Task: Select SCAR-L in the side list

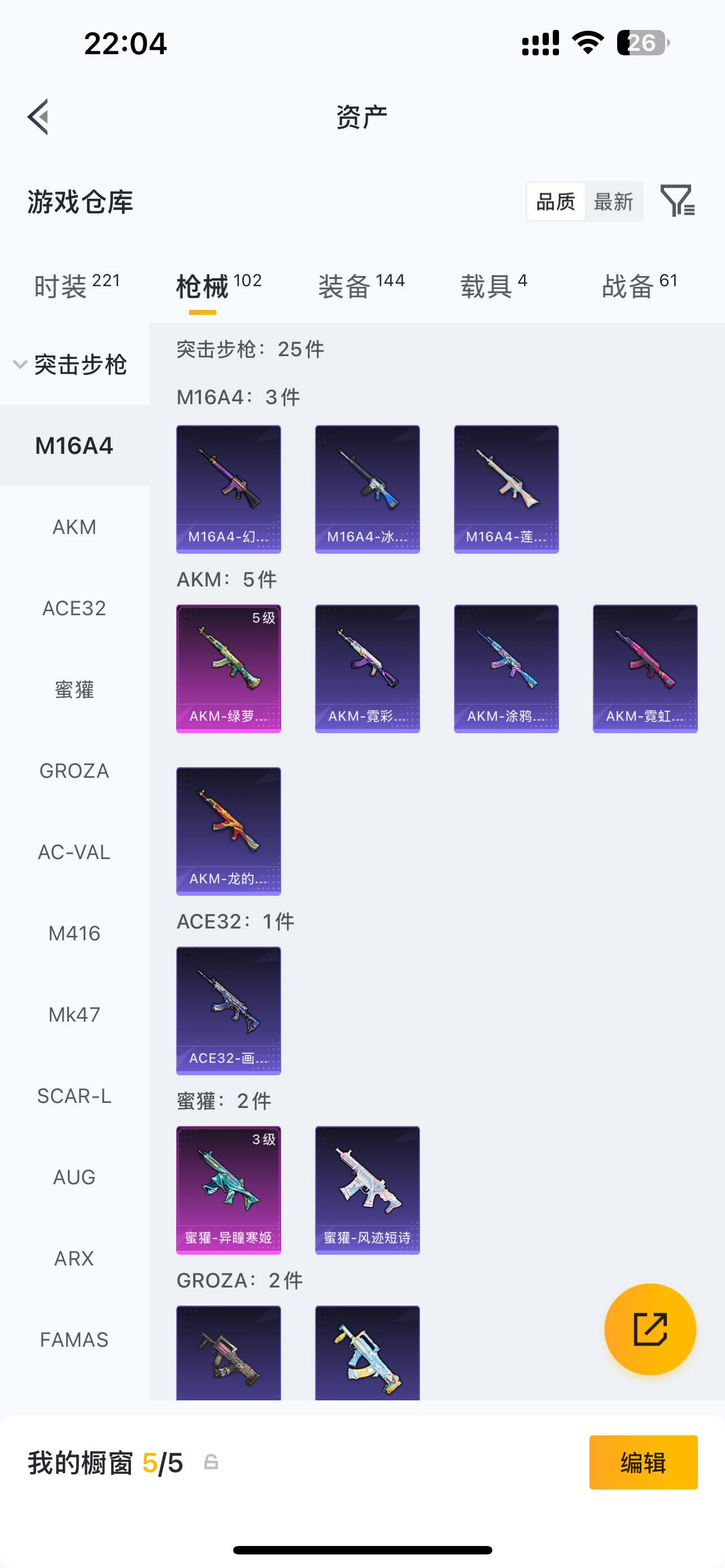Action: (75, 1096)
